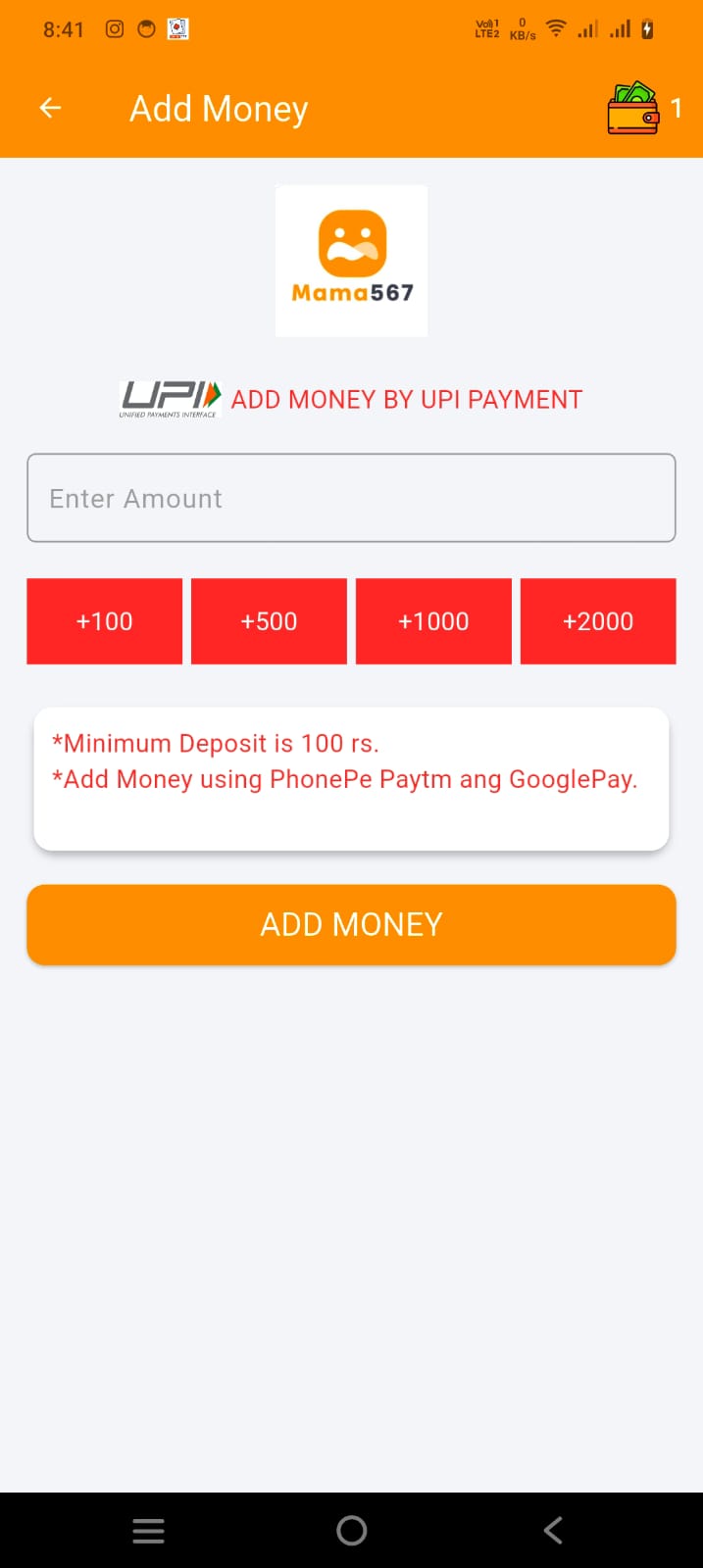The height and width of the screenshot is (1568, 703).
Task: Tap the ADD MONEY button
Action: 351,924
